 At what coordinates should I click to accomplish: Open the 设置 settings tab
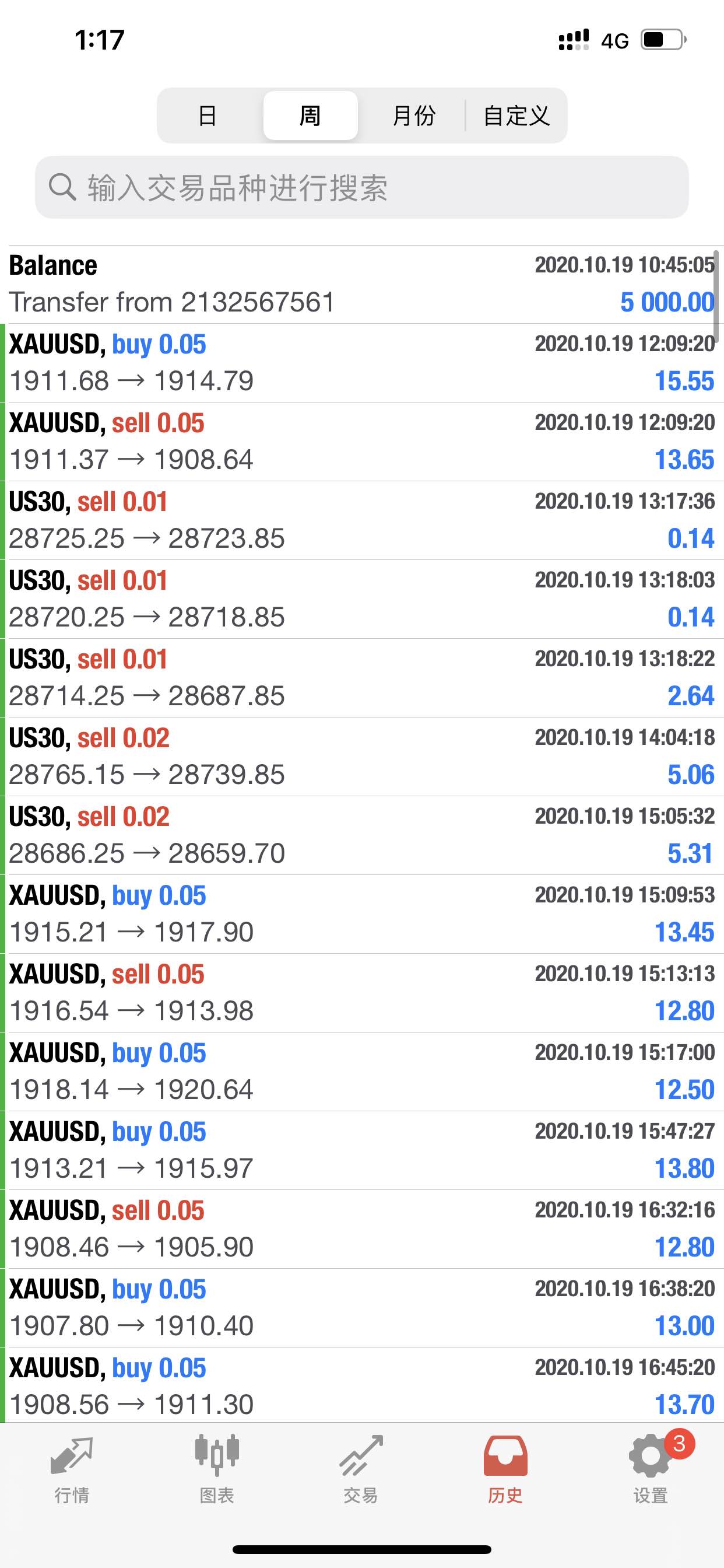[651, 1469]
